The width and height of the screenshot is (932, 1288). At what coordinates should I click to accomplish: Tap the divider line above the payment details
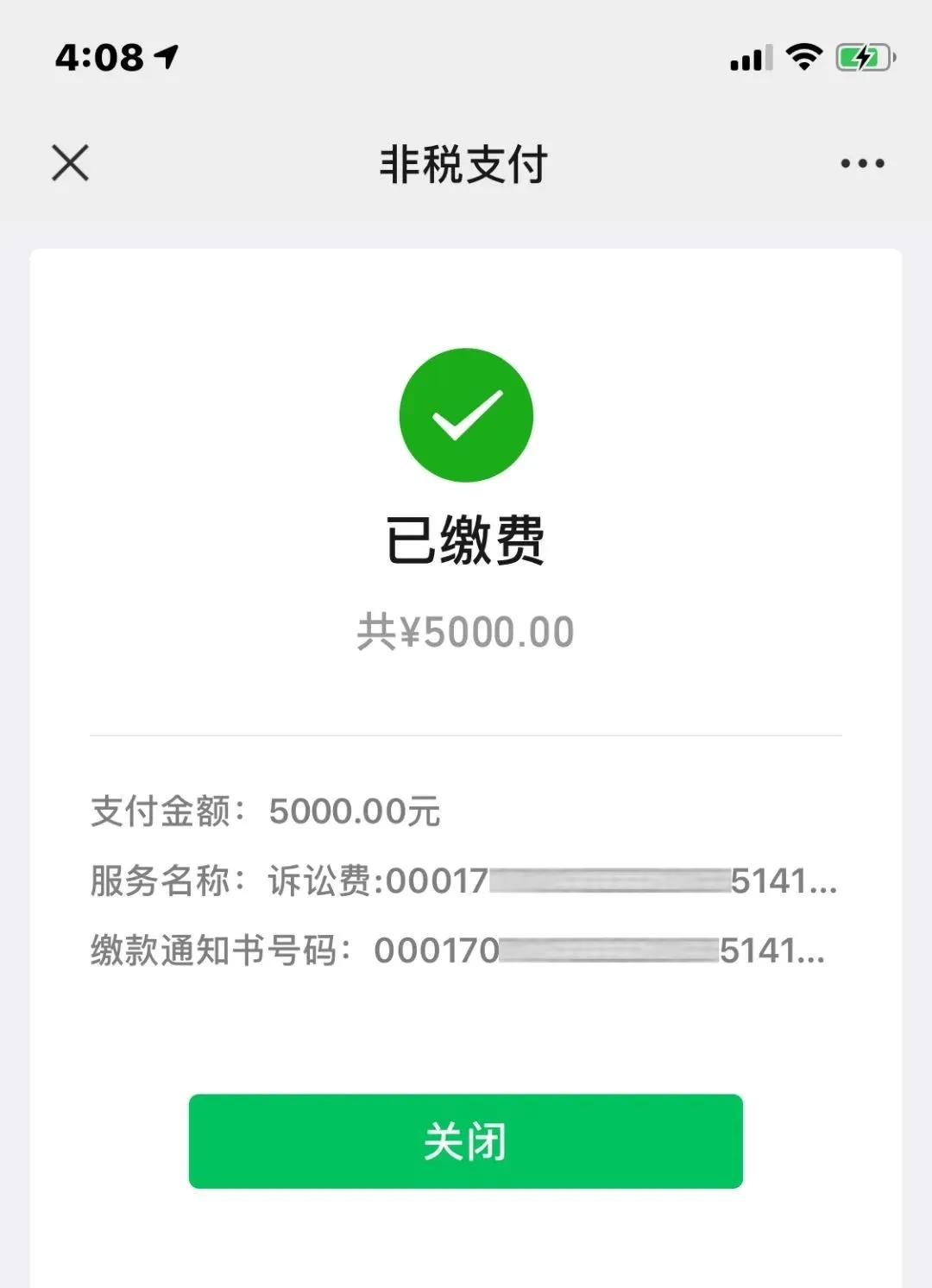coord(466,736)
